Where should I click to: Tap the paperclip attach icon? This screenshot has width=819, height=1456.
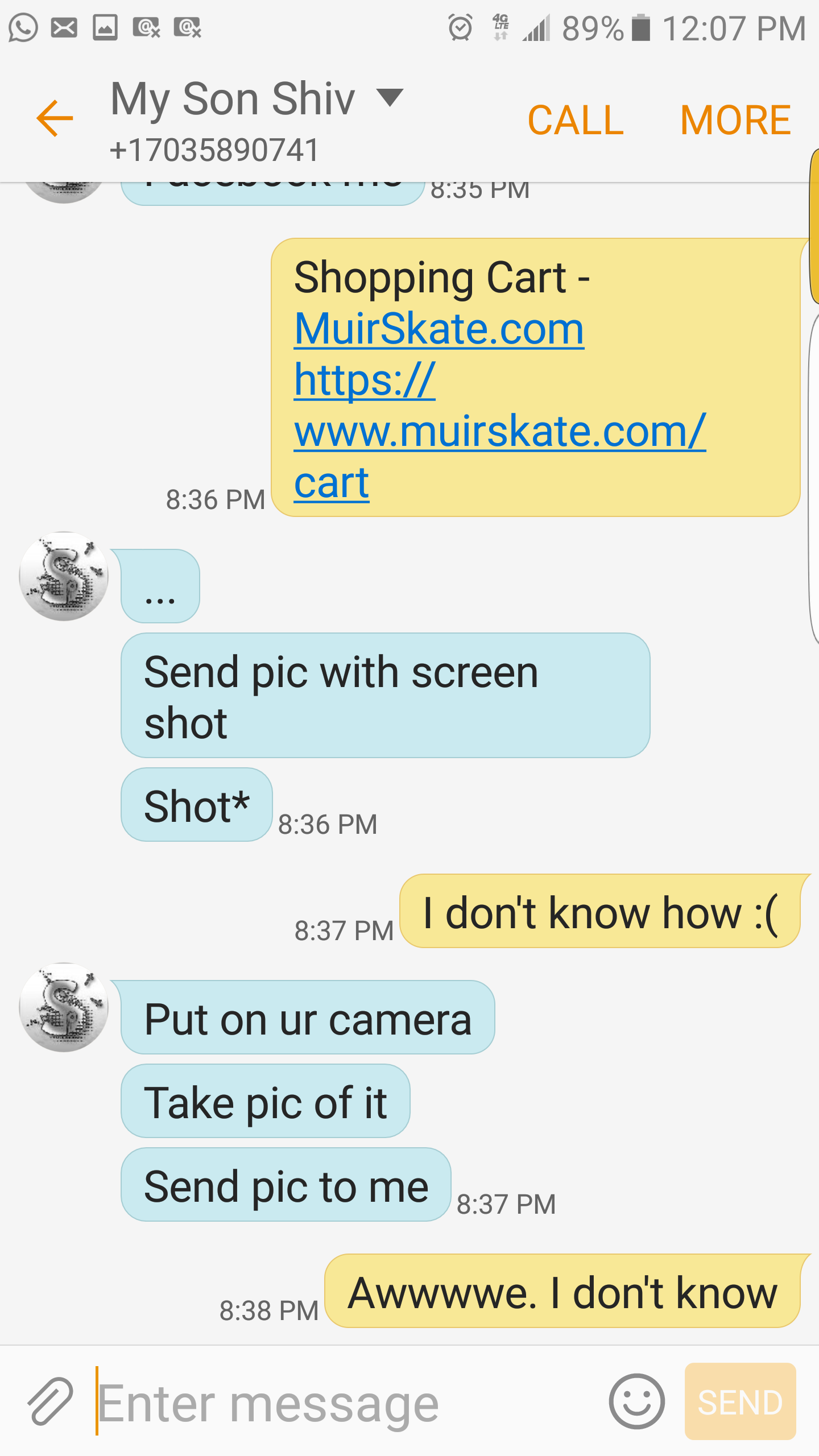pyautogui.click(x=50, y=1401)
